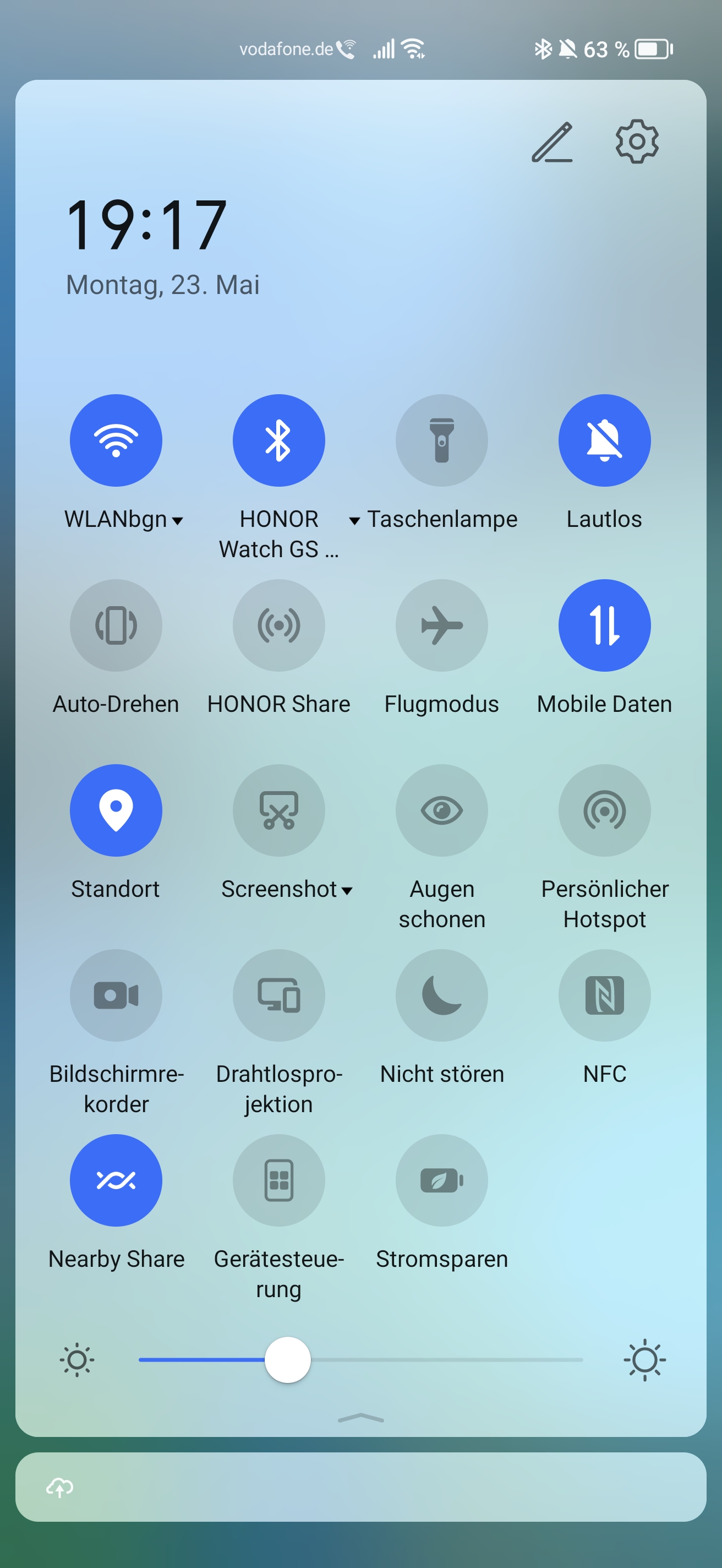Activate HONOR Share

coord(279,625)
